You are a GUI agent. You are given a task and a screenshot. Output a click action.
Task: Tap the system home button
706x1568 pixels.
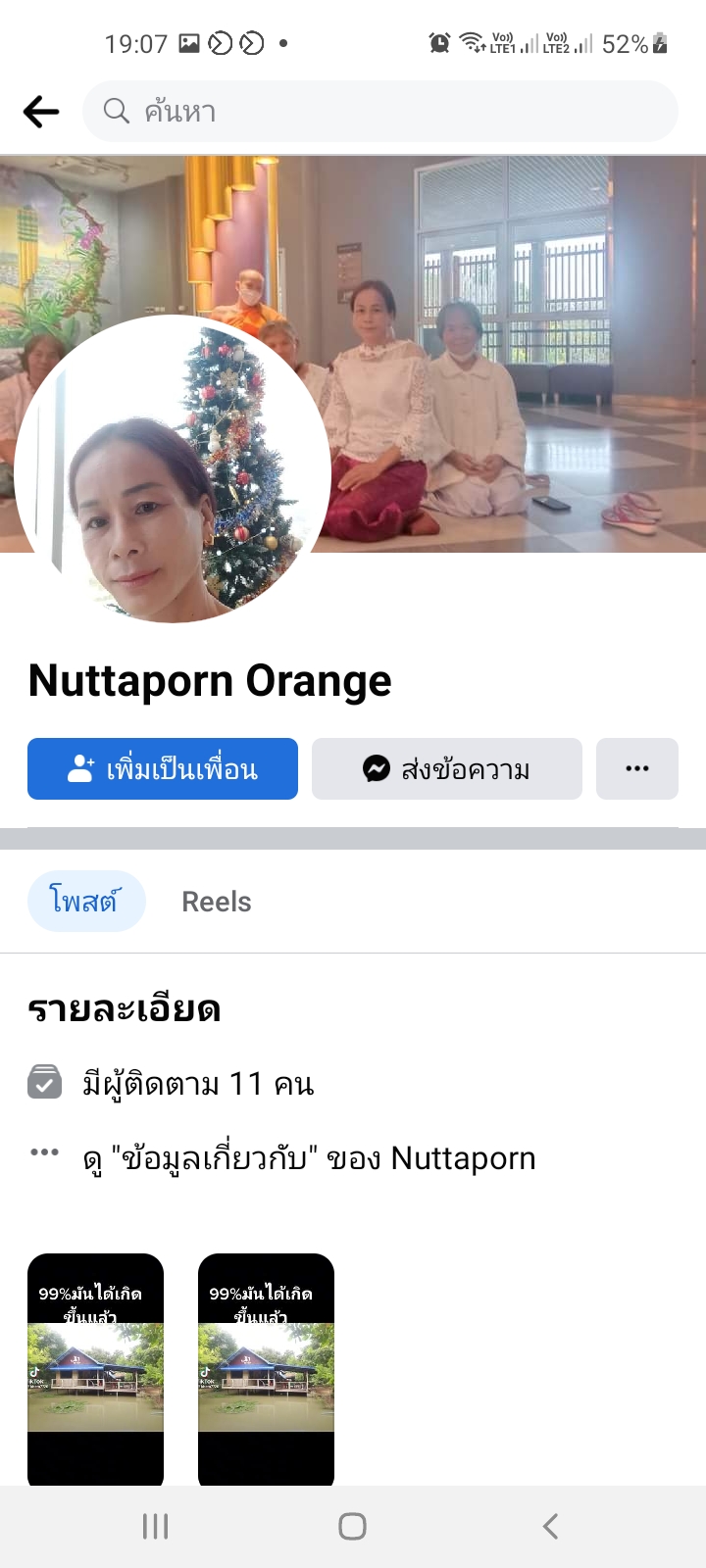coord(353,1526)
